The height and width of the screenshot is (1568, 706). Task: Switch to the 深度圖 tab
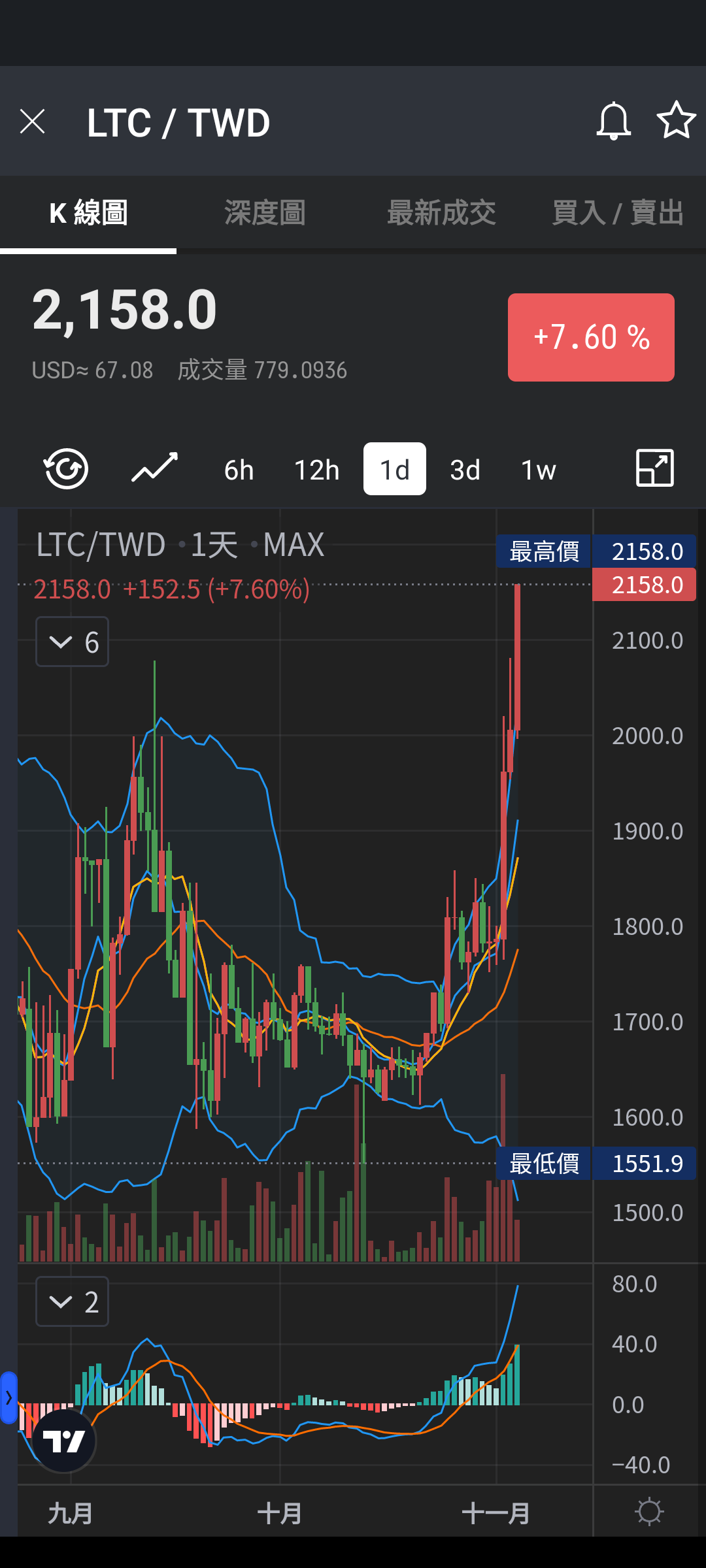[265, 213]
